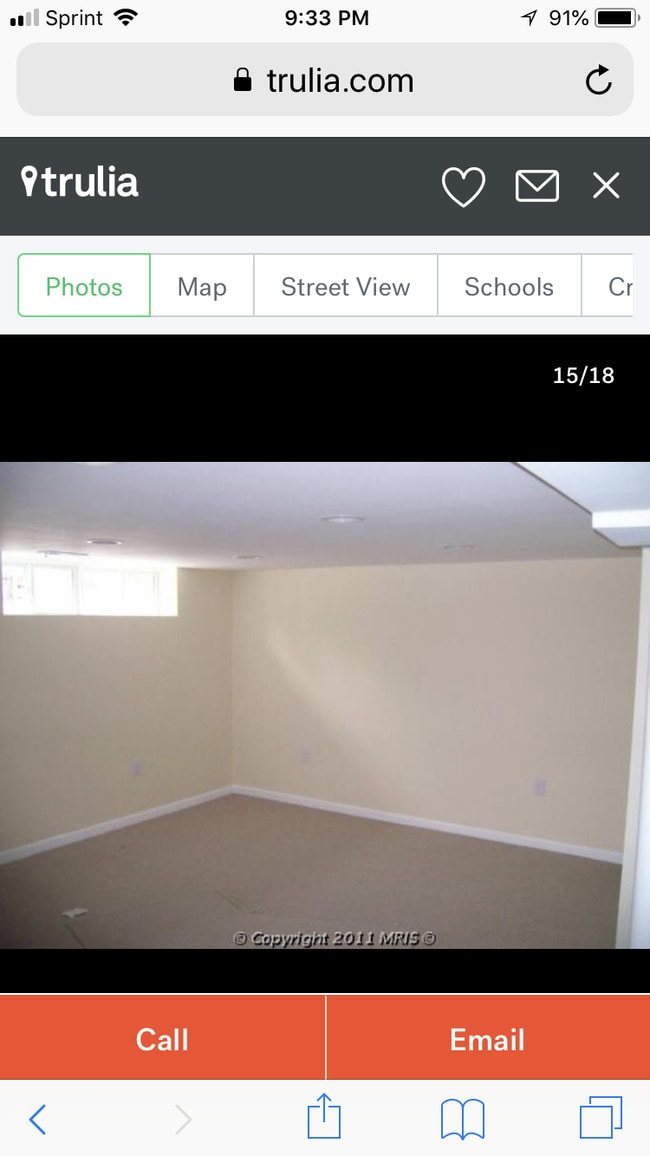Open the Safari share sheet
The height and width of the screenshot is (1156, 650).
[324, 1117]
